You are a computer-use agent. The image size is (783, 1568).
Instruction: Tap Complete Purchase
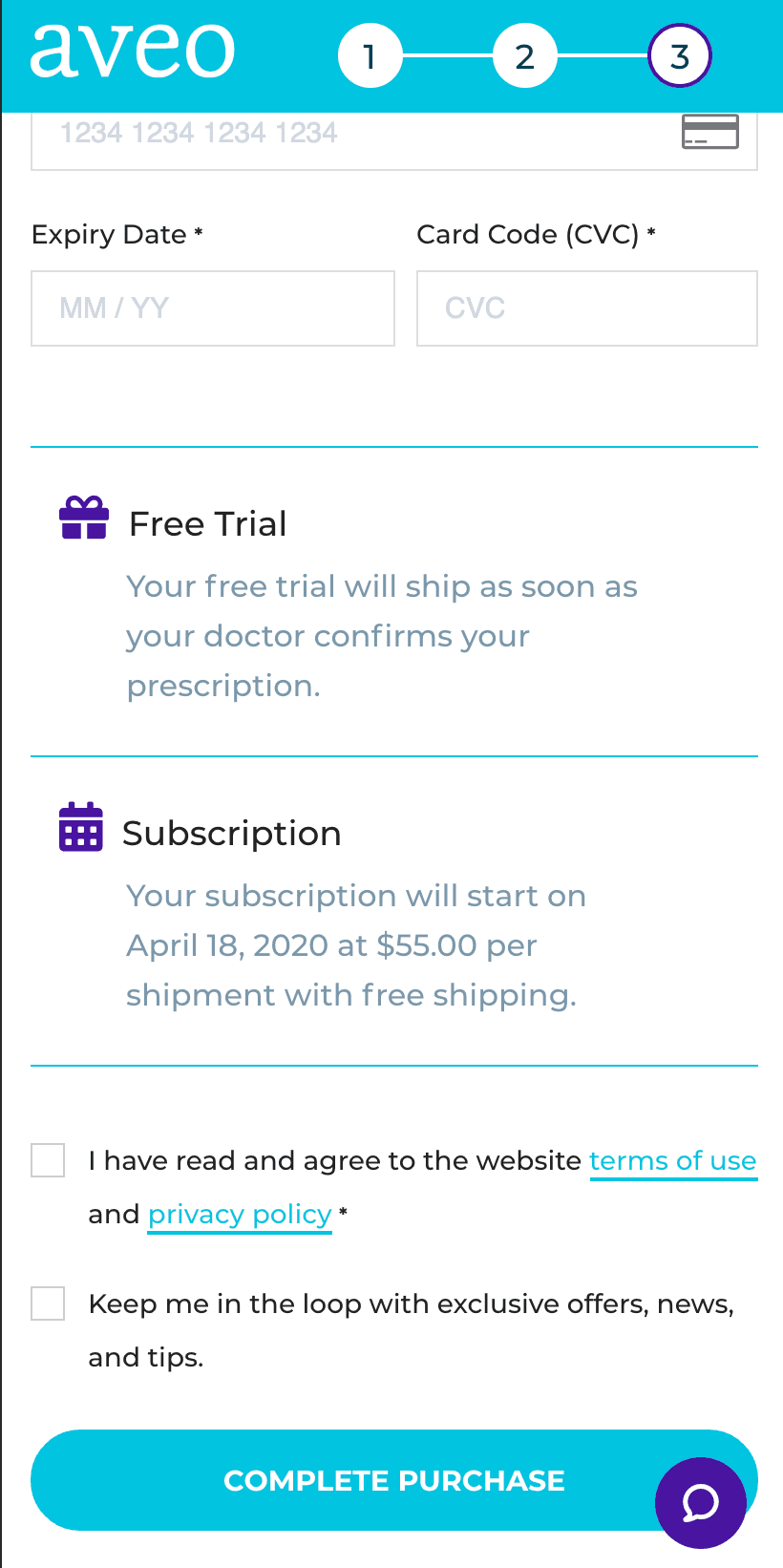[x=363, y=1480]
